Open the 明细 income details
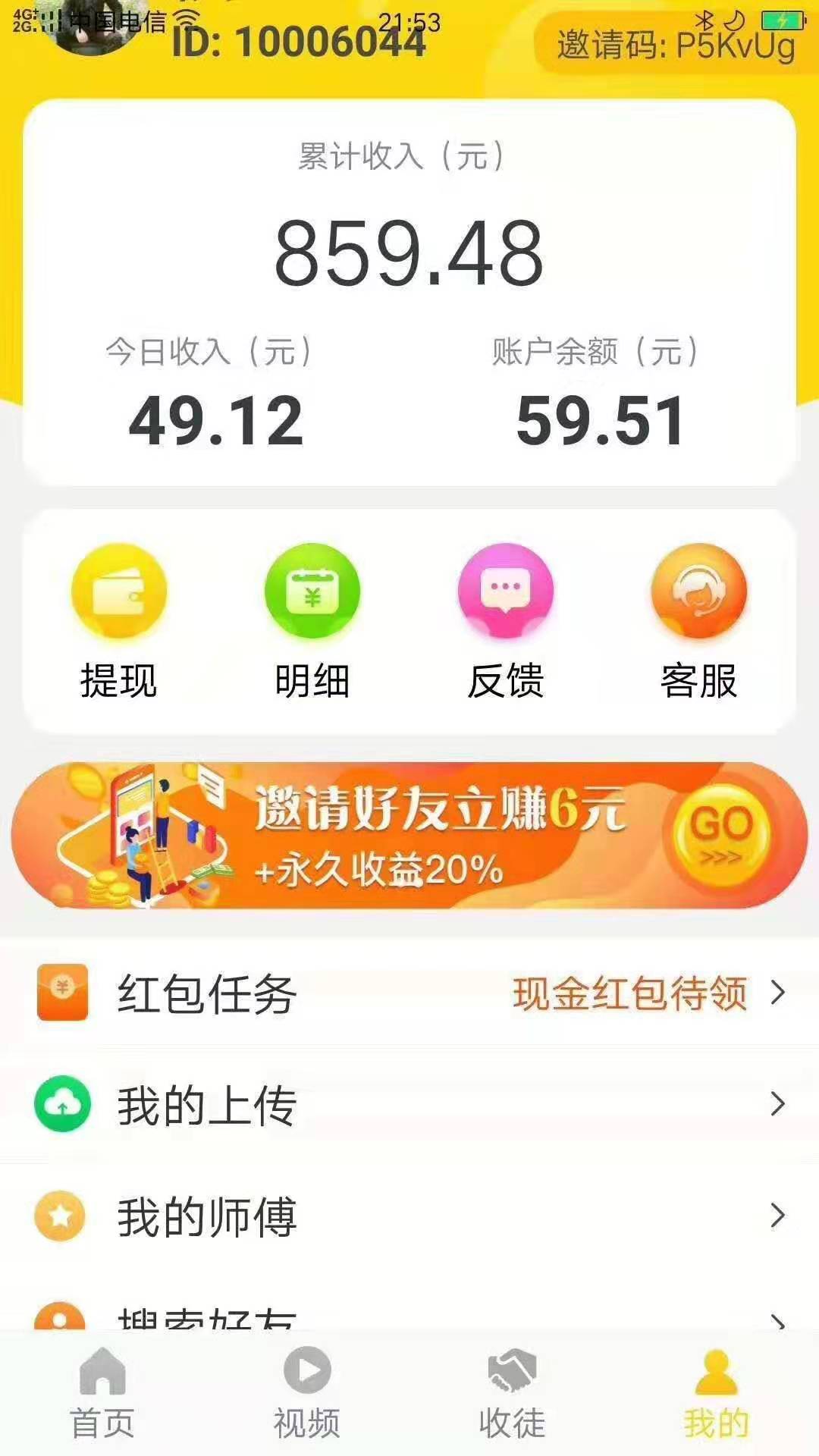 (x=312, y=622)
